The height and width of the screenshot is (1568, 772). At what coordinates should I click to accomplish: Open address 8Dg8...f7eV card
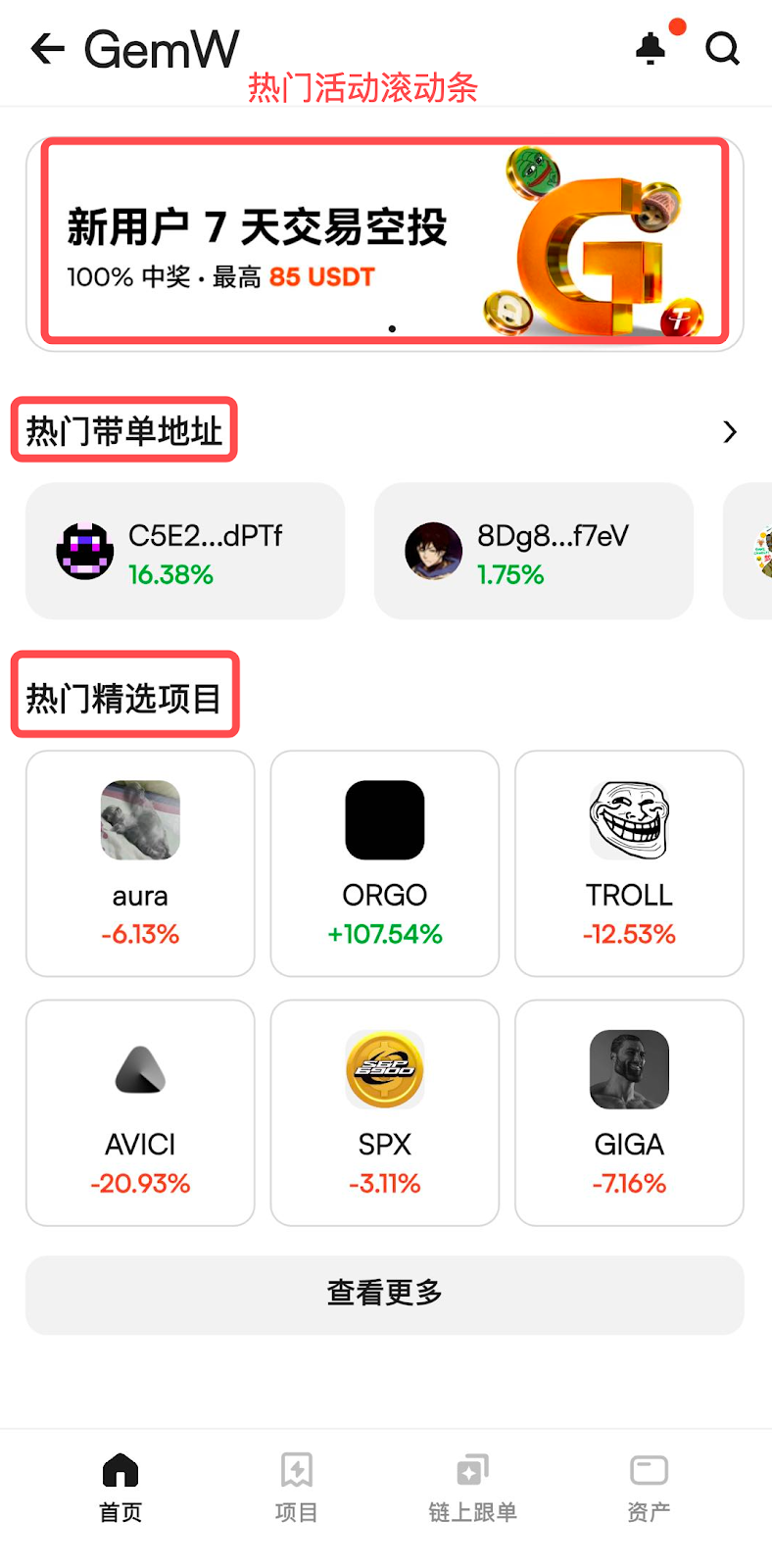coord(534,552)
